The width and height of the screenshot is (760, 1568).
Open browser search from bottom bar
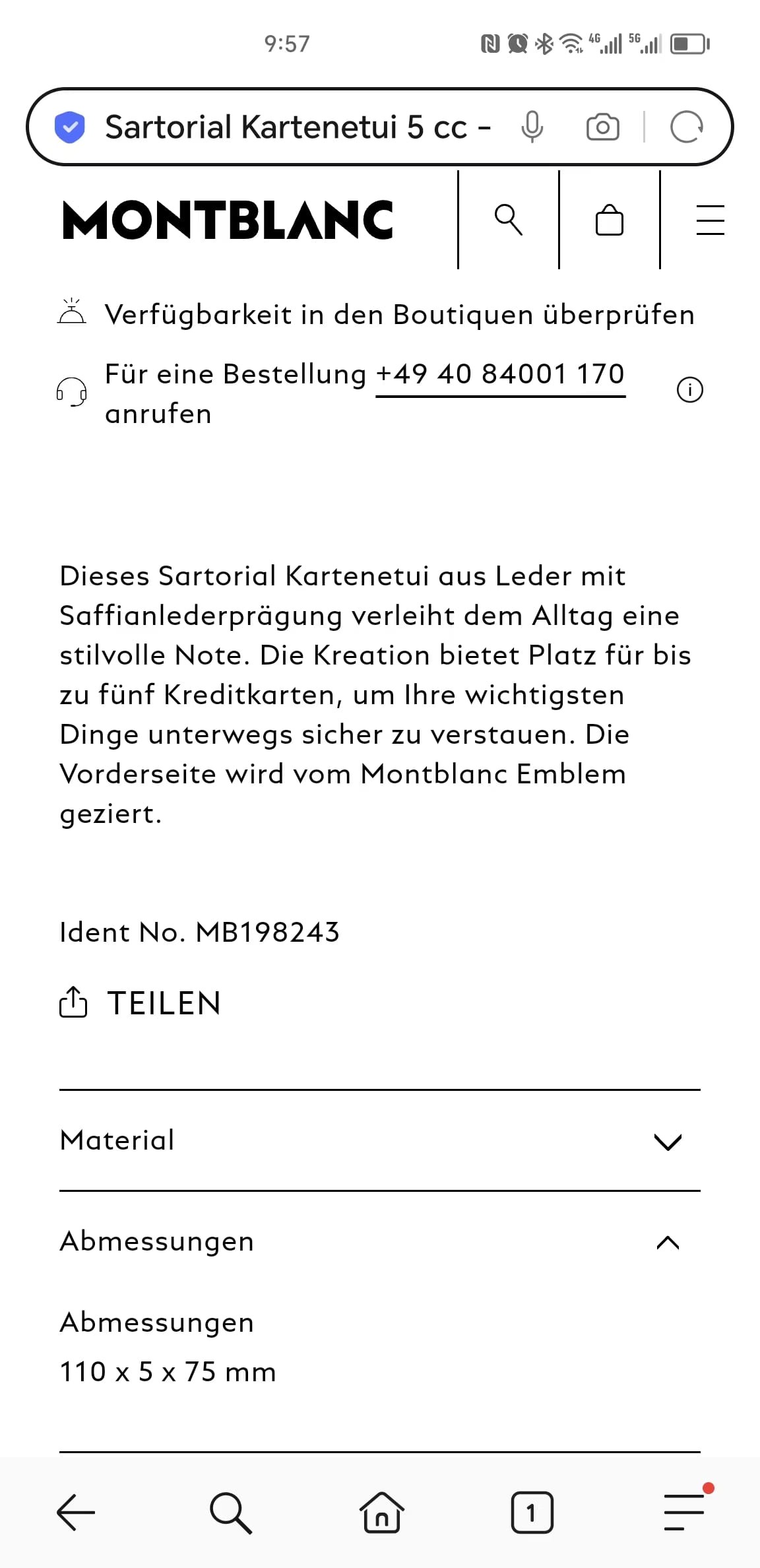click(230, 1511)
